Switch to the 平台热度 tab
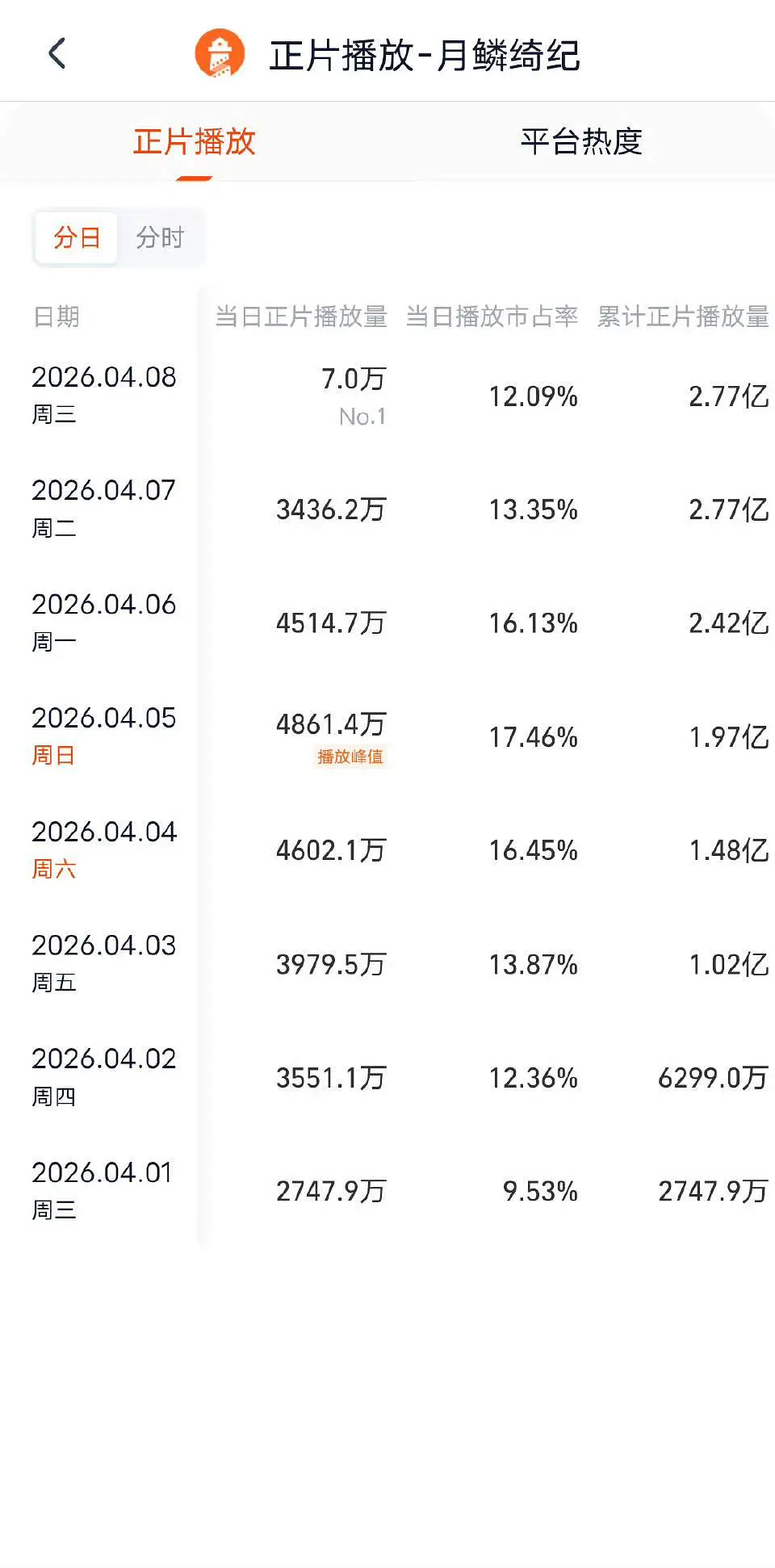This screenshot has height=1568, width=775. 581,142
